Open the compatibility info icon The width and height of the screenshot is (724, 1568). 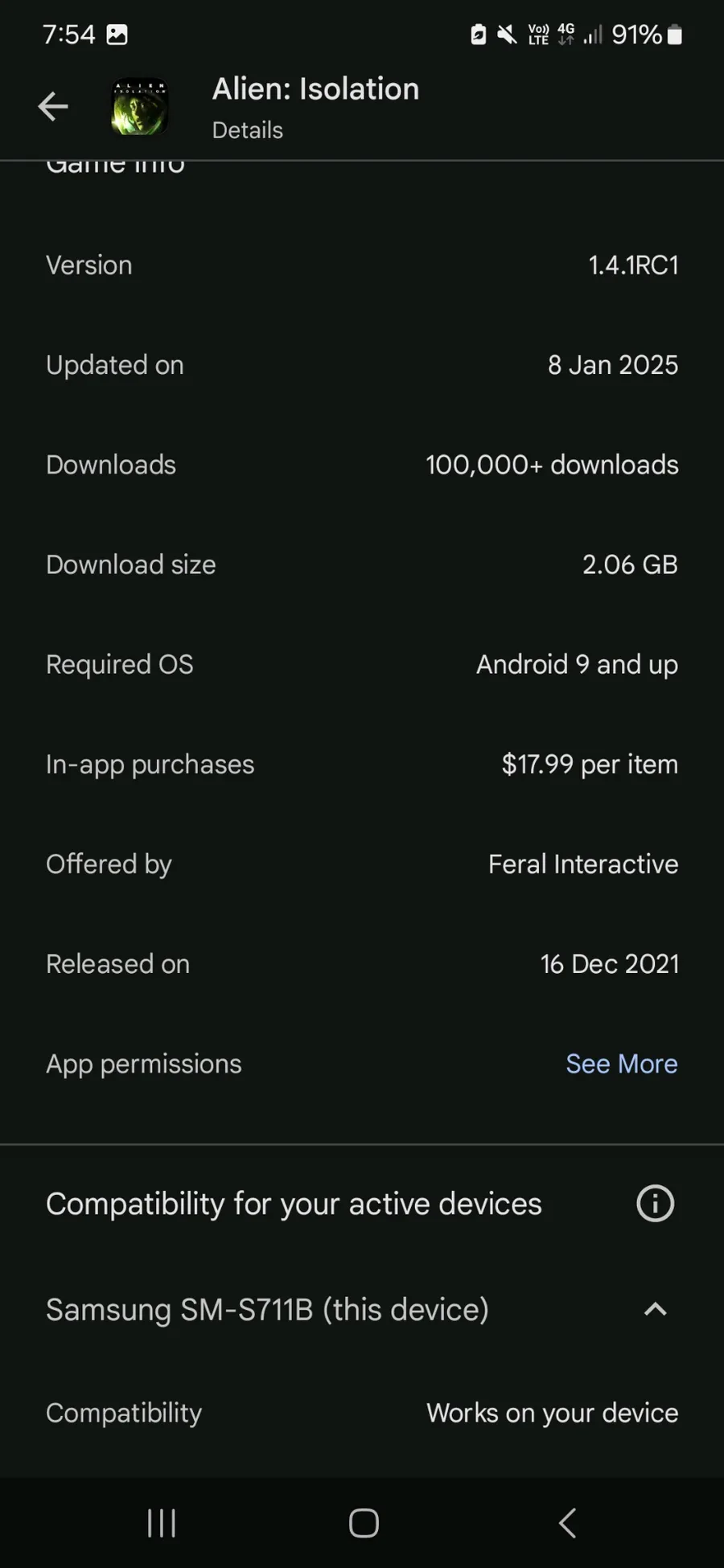click(x=655, y=1204)
